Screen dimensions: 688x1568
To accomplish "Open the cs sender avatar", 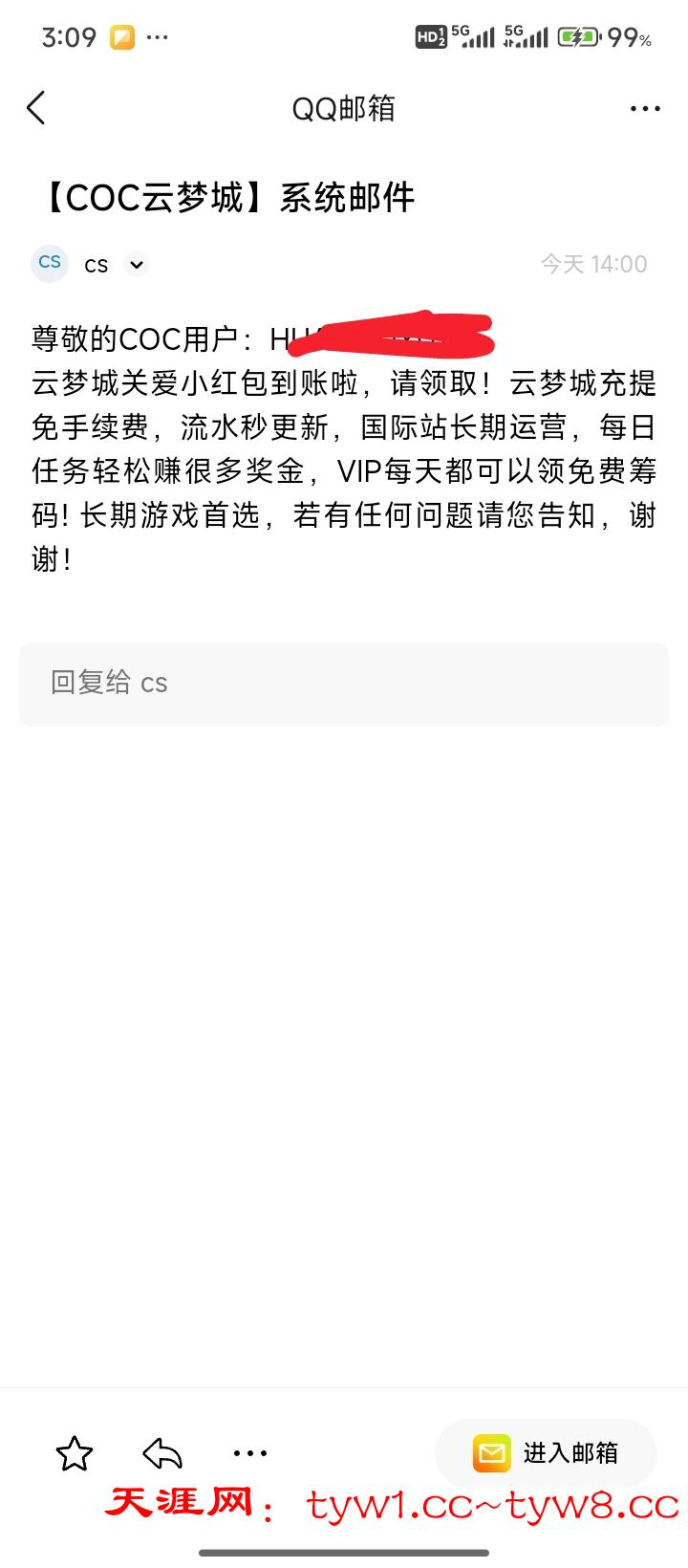I will [50, 263].
